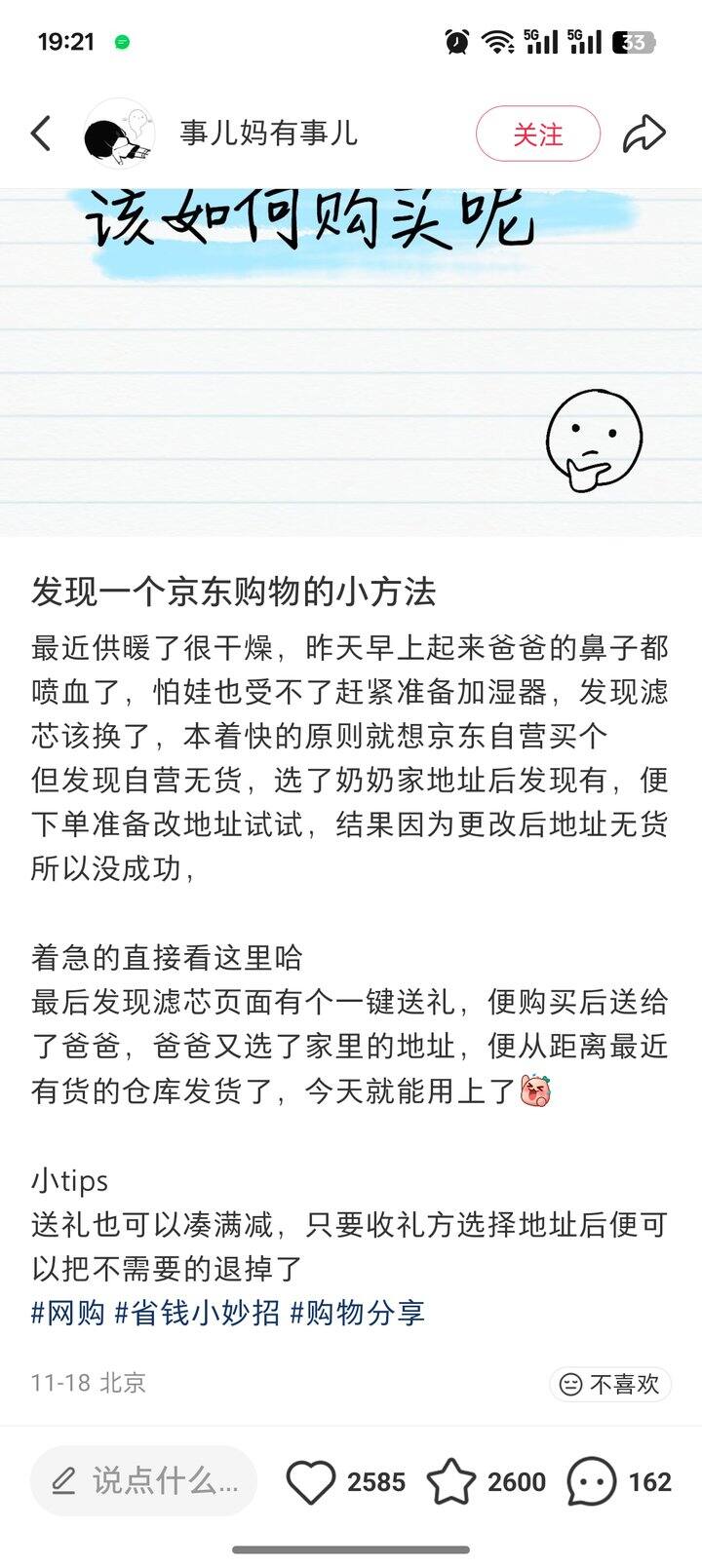This screenshot has width=702, height=1568.
Task: Save the post with the star icon
Action: pyautogui.click(x=450, y=1482)
